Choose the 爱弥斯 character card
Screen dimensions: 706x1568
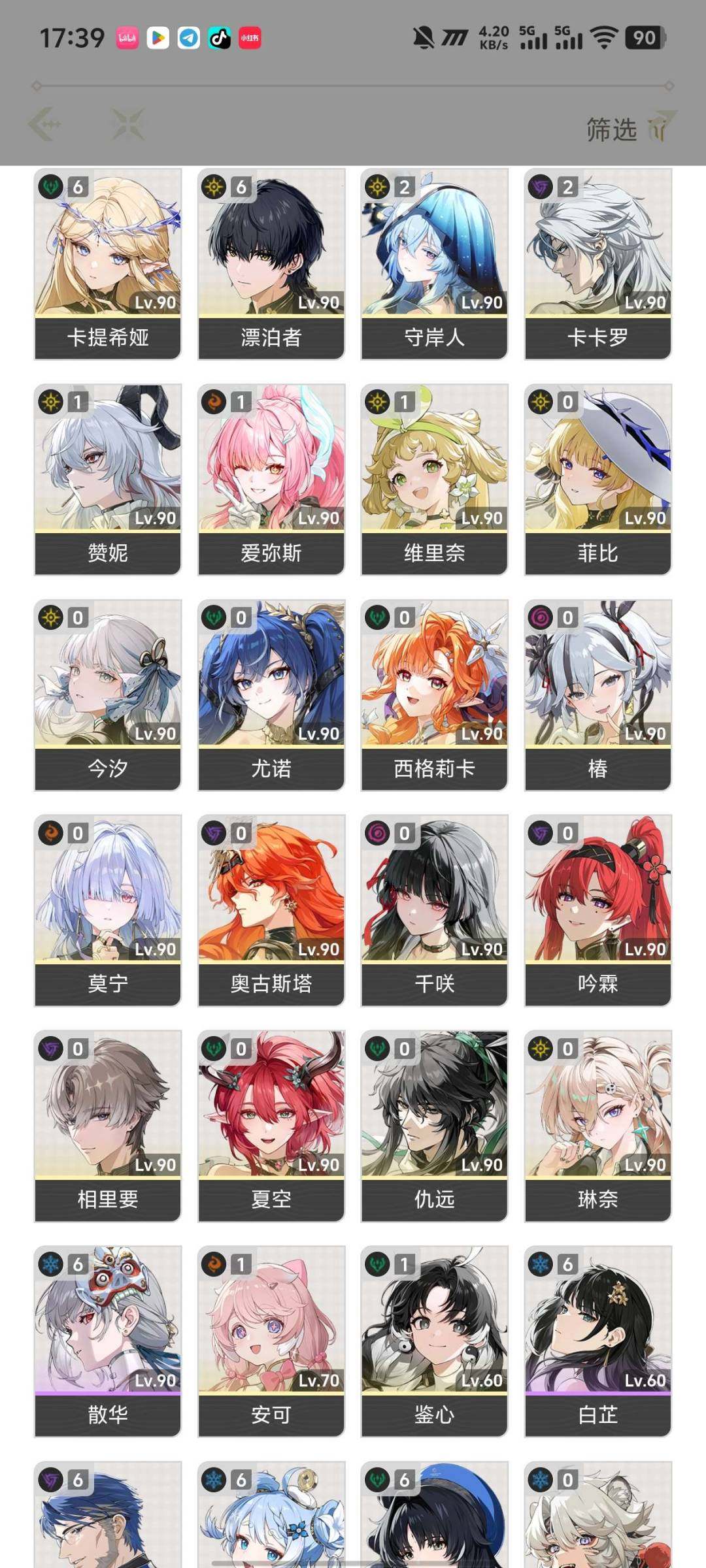click(x=271, y=480)
